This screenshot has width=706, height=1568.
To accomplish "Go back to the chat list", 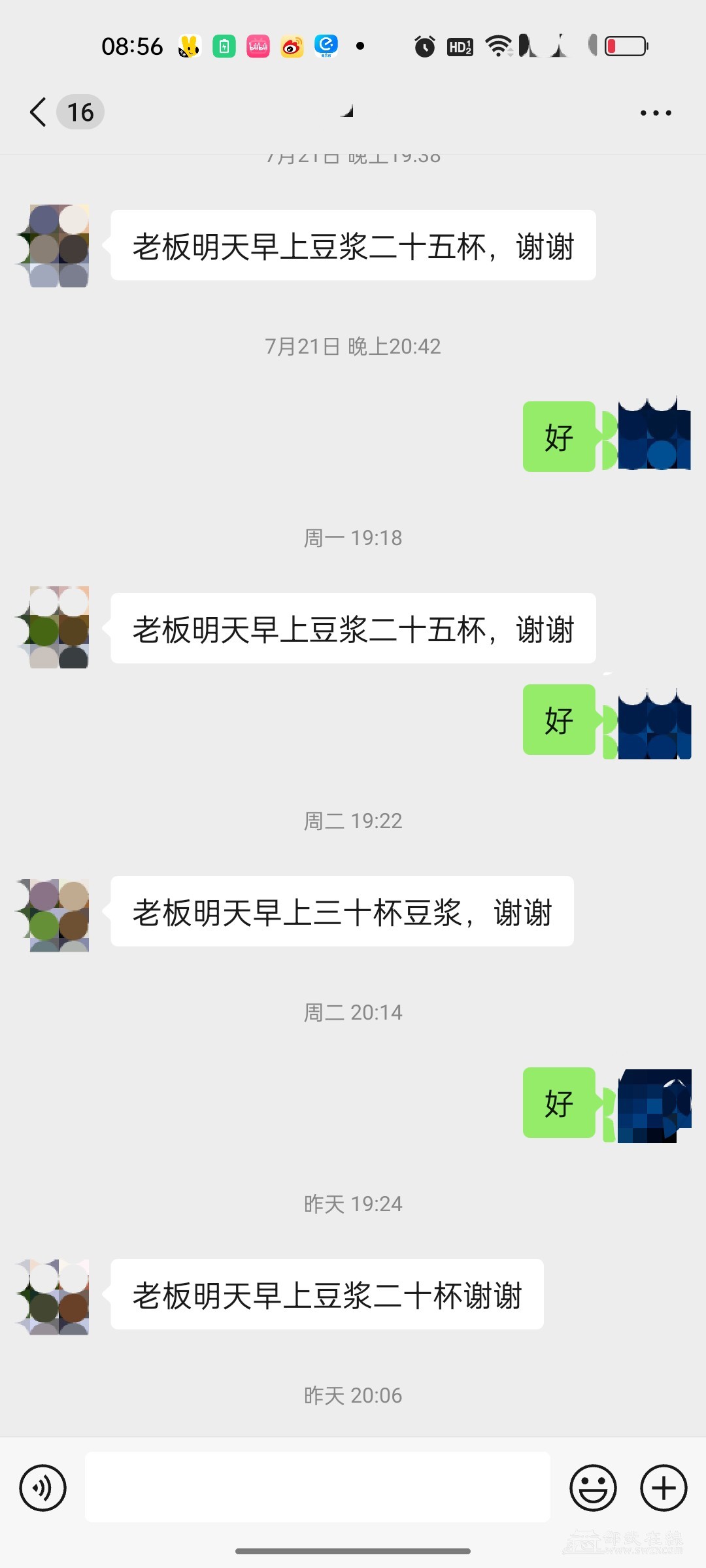I will coord(39,112).
